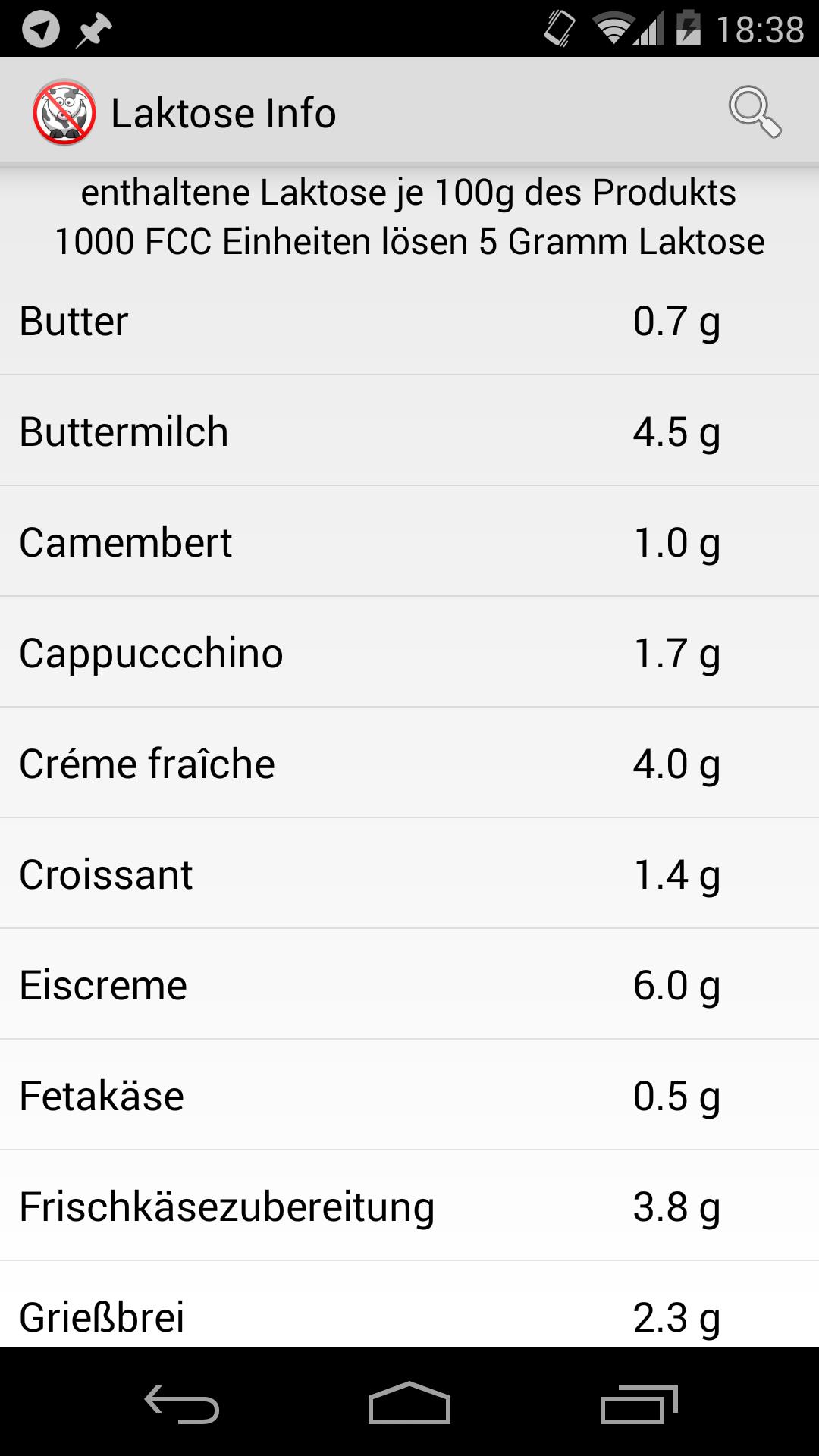The image size is (819, 1456).
Task: Open the Camembert entry
Action: click(x=409, y=541)
